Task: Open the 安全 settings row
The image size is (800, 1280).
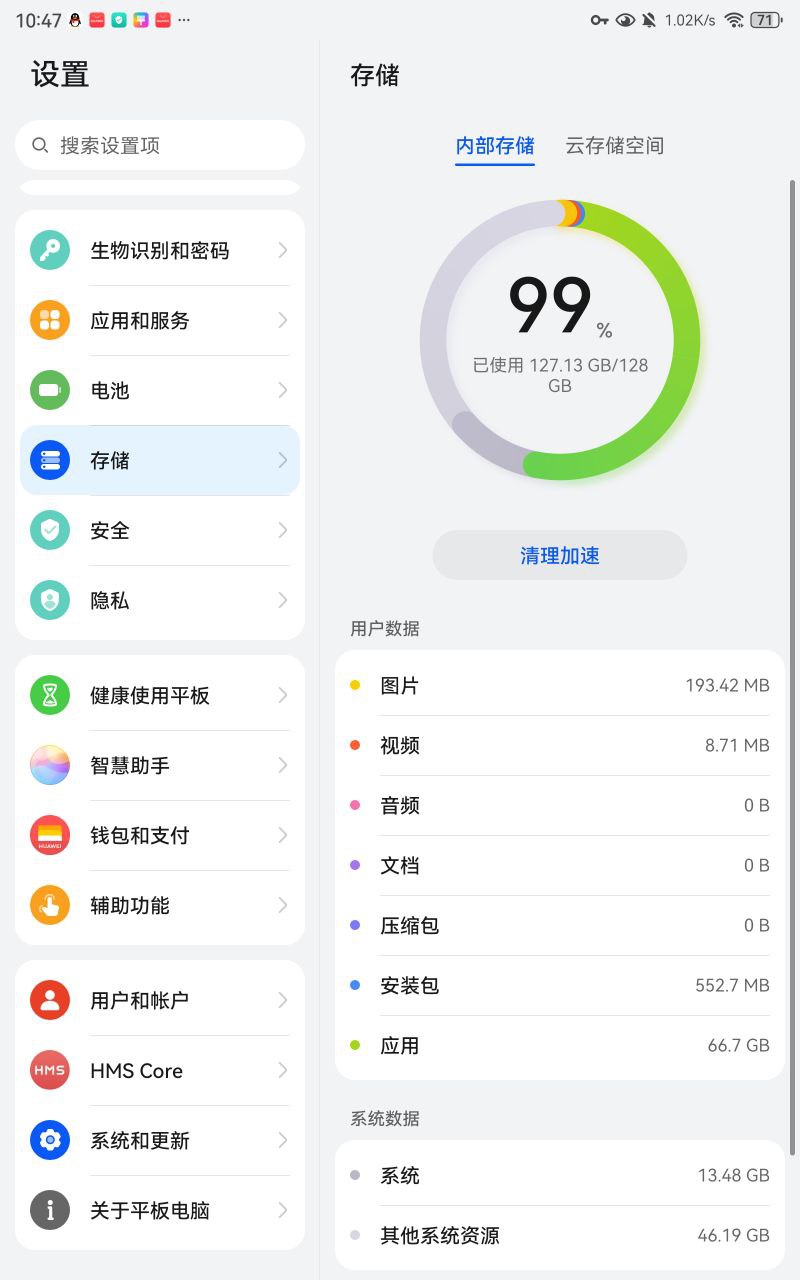Action: point(160,531)
